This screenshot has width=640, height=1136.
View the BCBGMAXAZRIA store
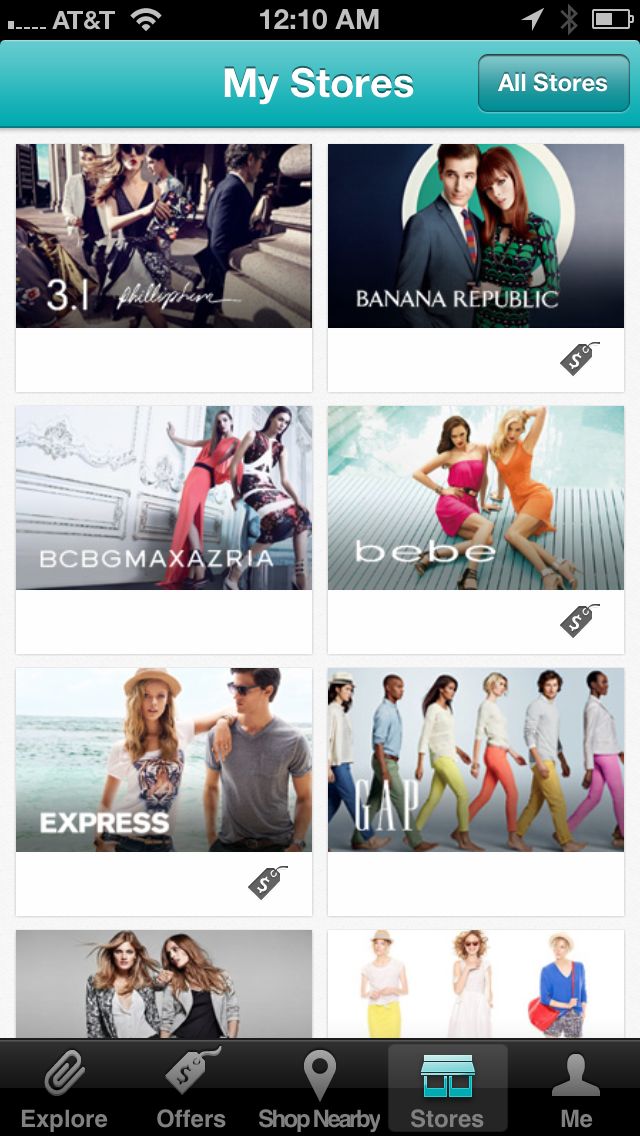164,498
